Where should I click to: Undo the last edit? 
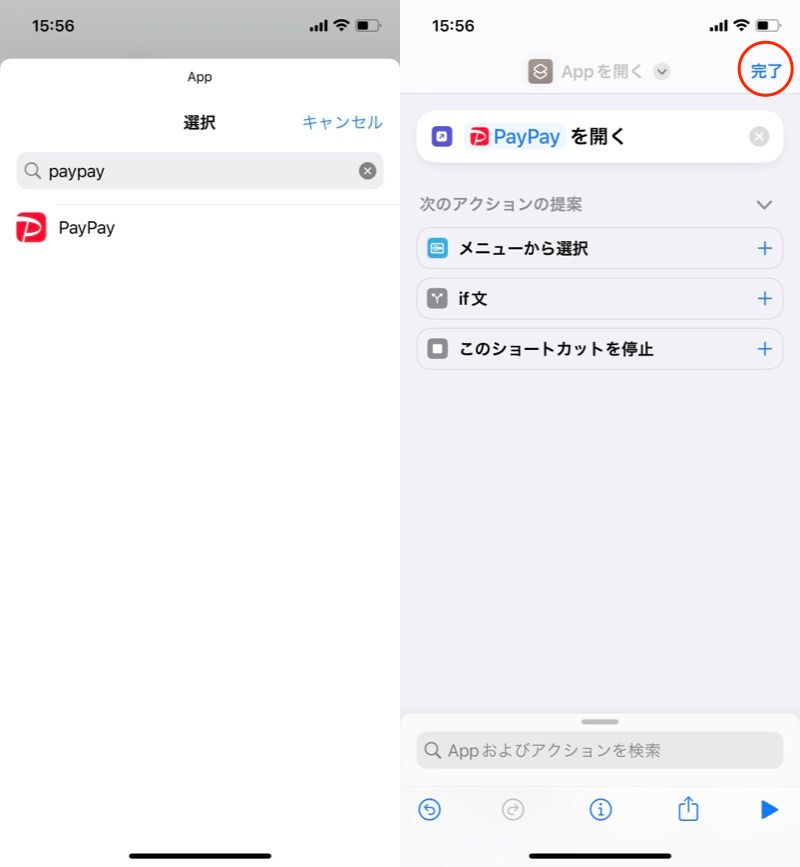[429, 809]
